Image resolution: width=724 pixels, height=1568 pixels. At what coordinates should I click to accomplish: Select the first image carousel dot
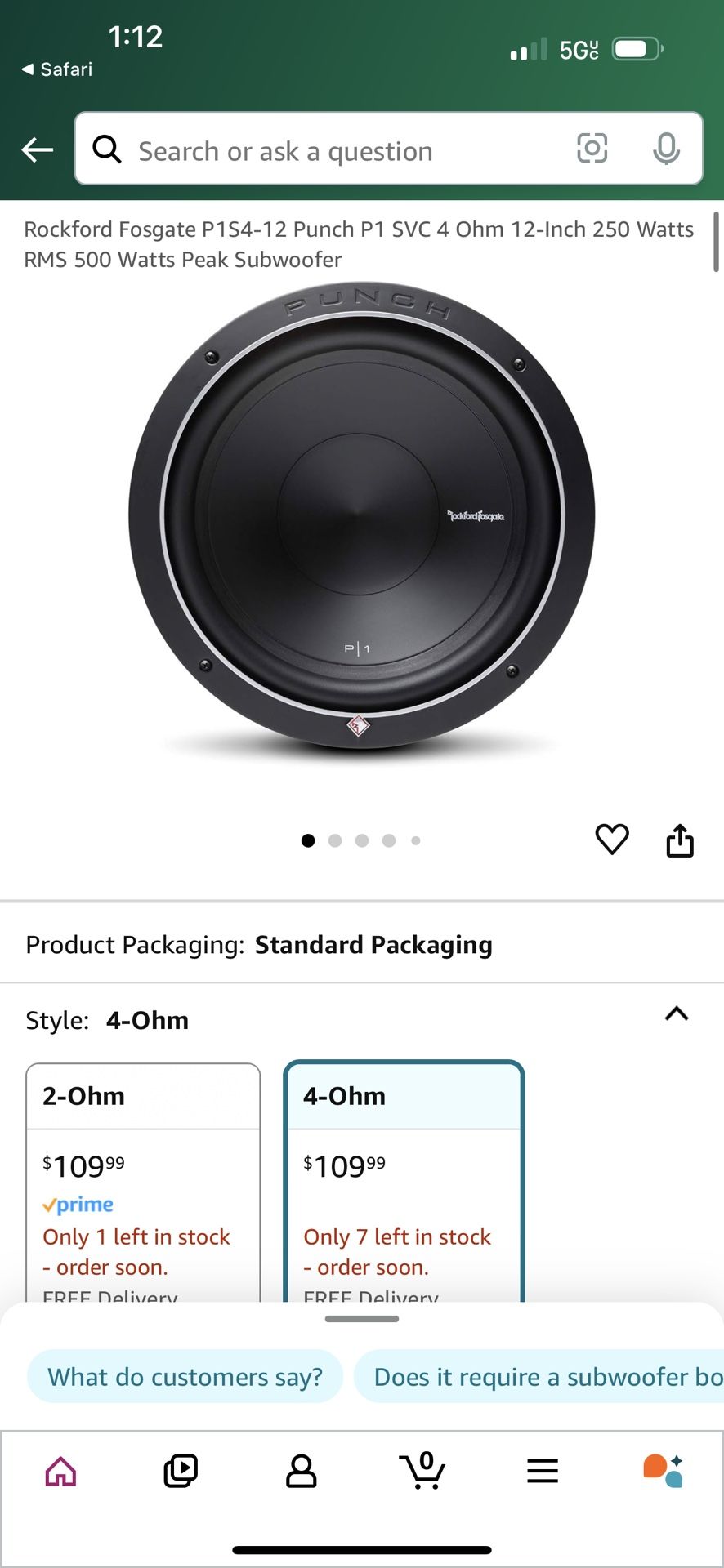[x=308, y=840]
